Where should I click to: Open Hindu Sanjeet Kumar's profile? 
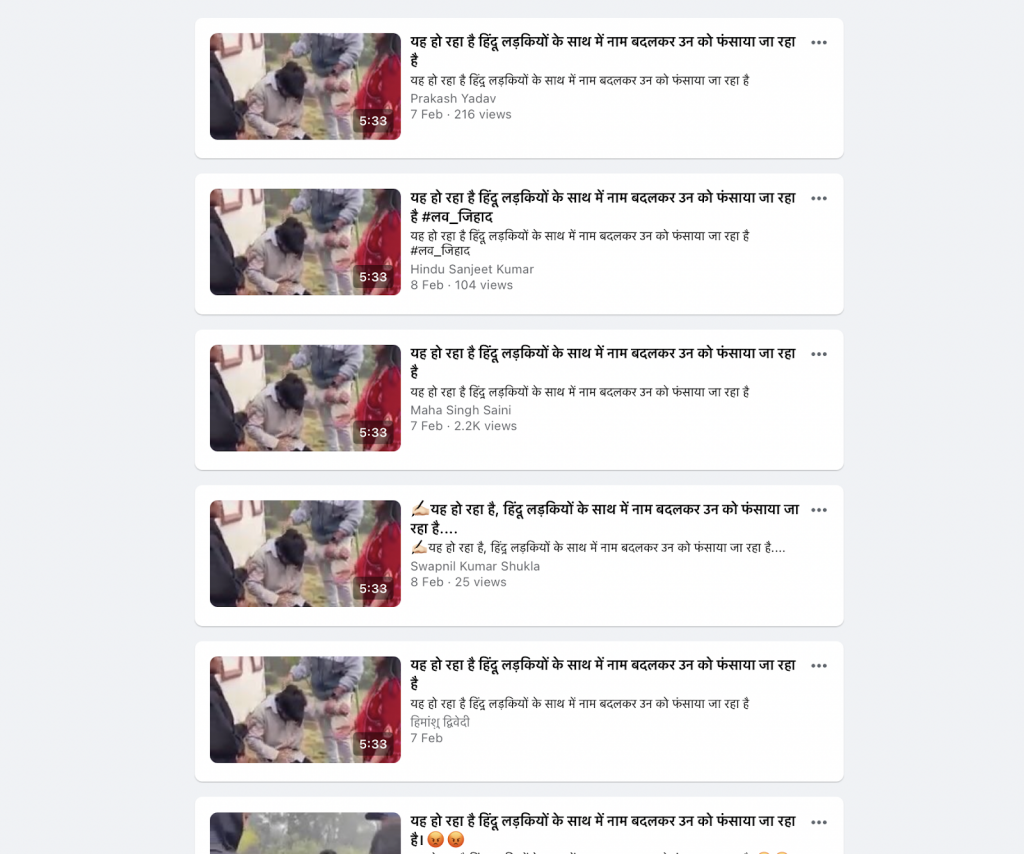[472, 269]
